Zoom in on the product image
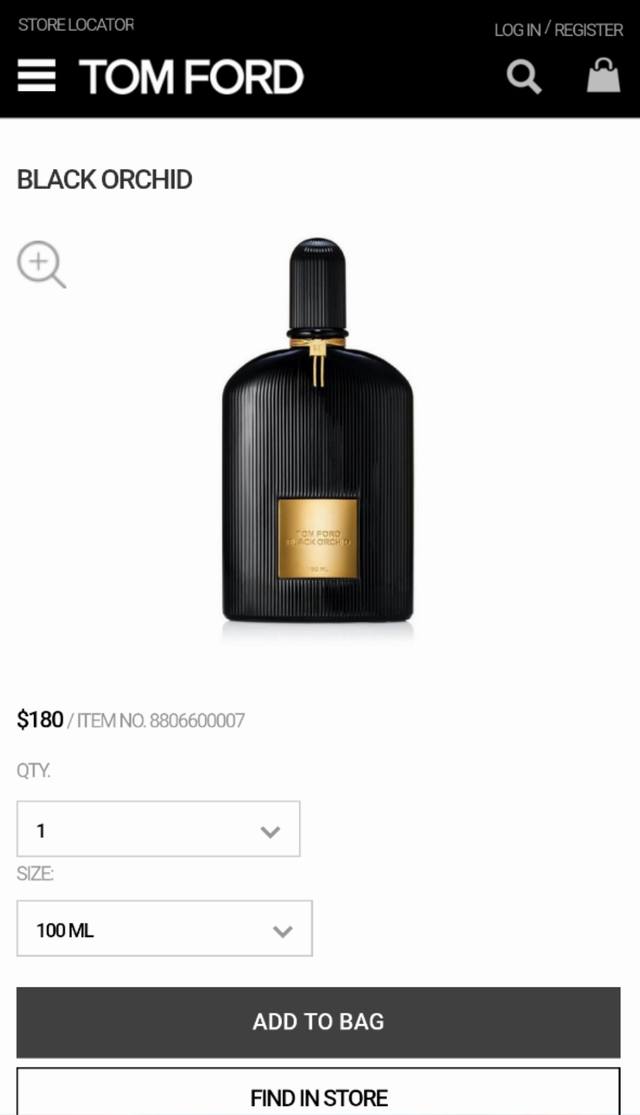Image resolution: width=640 pixels, height=1115 pixels. [41, 265]
